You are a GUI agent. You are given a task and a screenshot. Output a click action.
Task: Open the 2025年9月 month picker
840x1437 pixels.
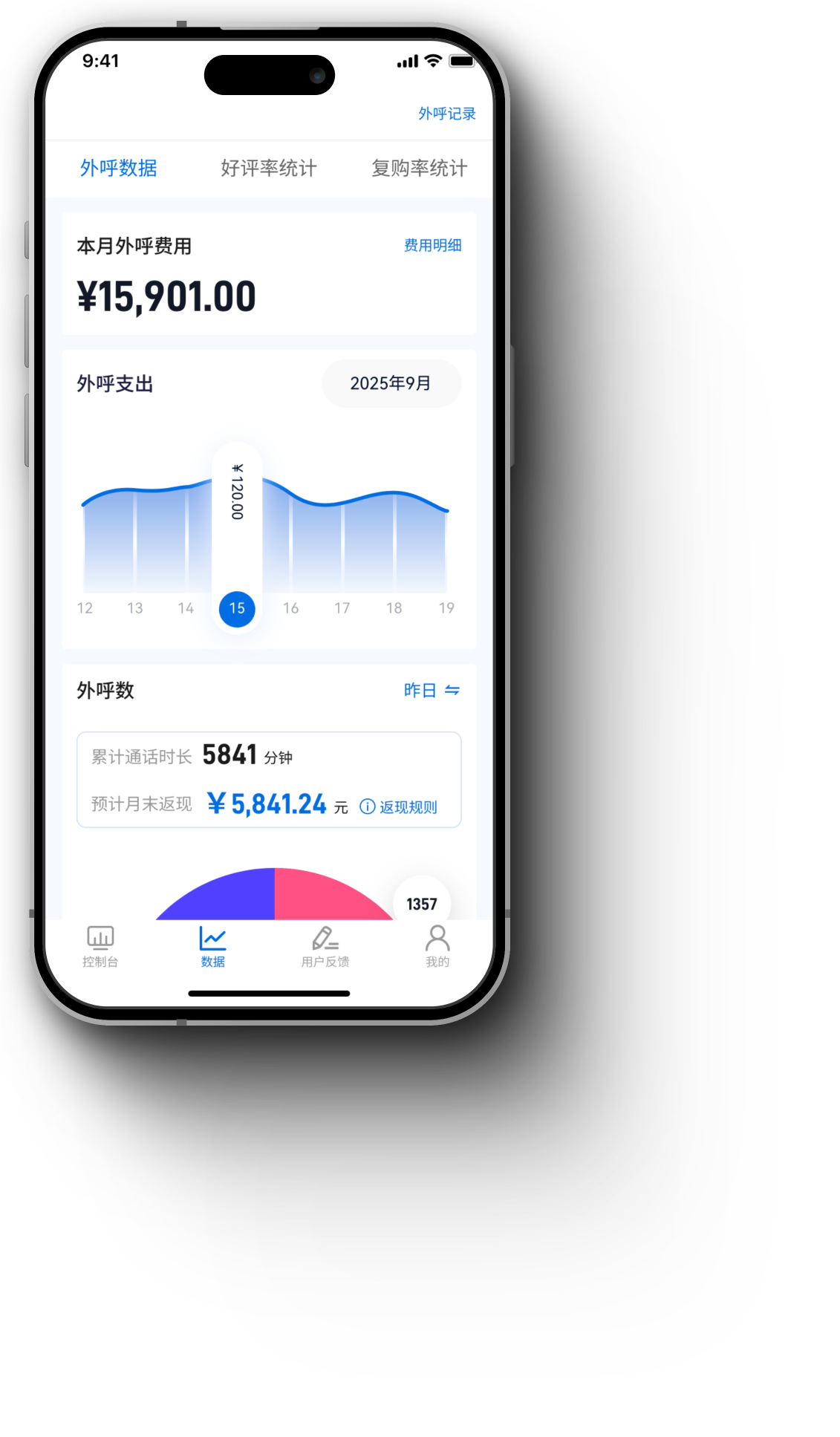tap(391, 384)
